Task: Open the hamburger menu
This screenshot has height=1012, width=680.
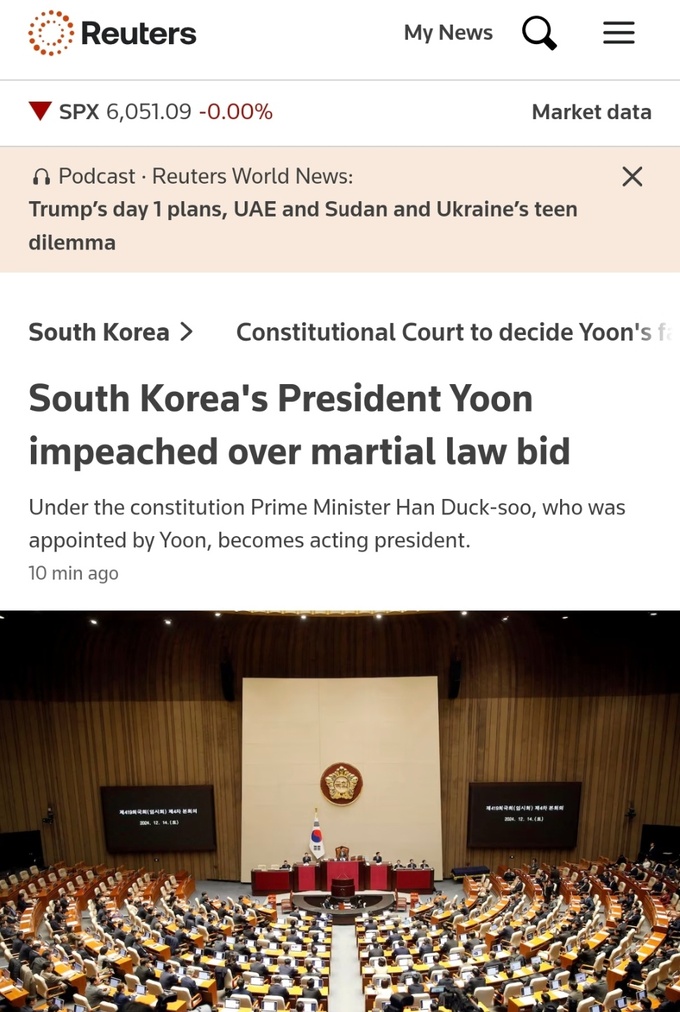Action: (x=618, y=33)
